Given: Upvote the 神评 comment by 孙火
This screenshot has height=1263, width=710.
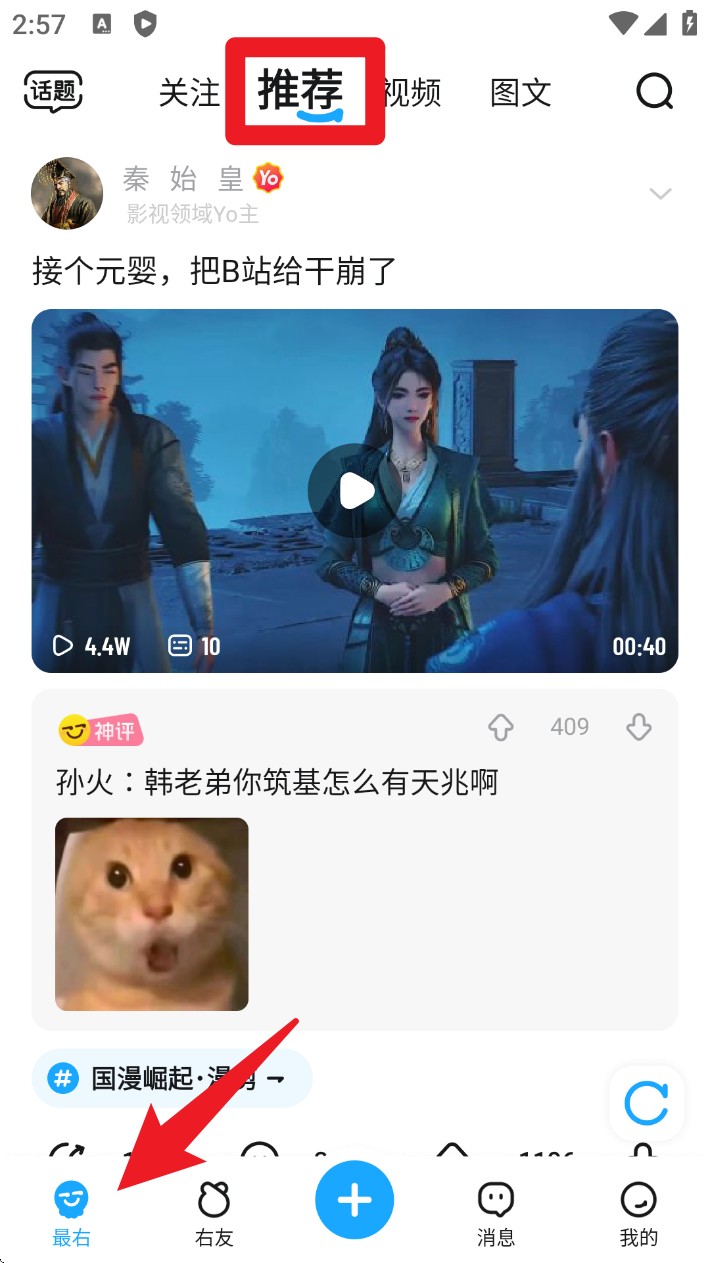Looking at the screenshot, I should [501, 728].
